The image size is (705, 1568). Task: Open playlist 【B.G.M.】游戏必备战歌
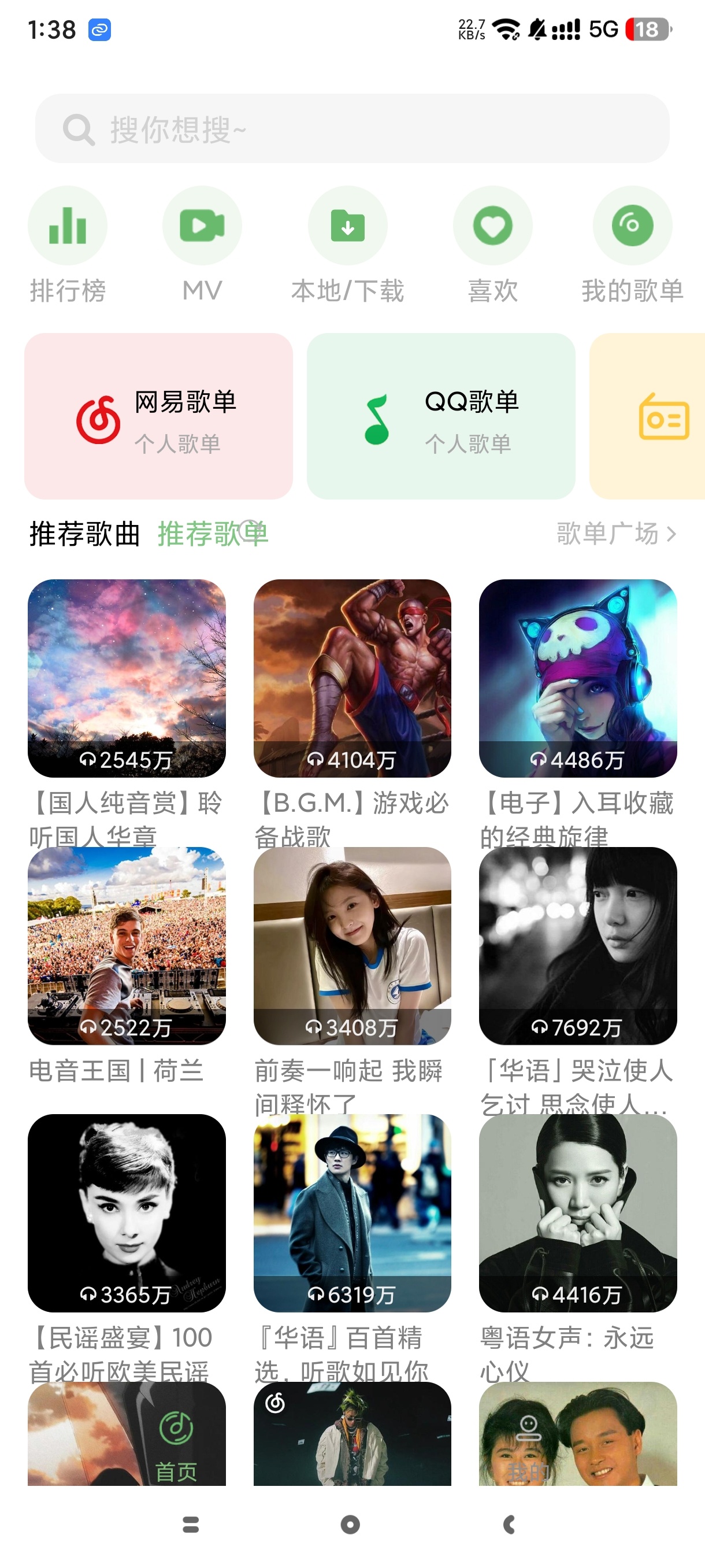click(352, 678)
